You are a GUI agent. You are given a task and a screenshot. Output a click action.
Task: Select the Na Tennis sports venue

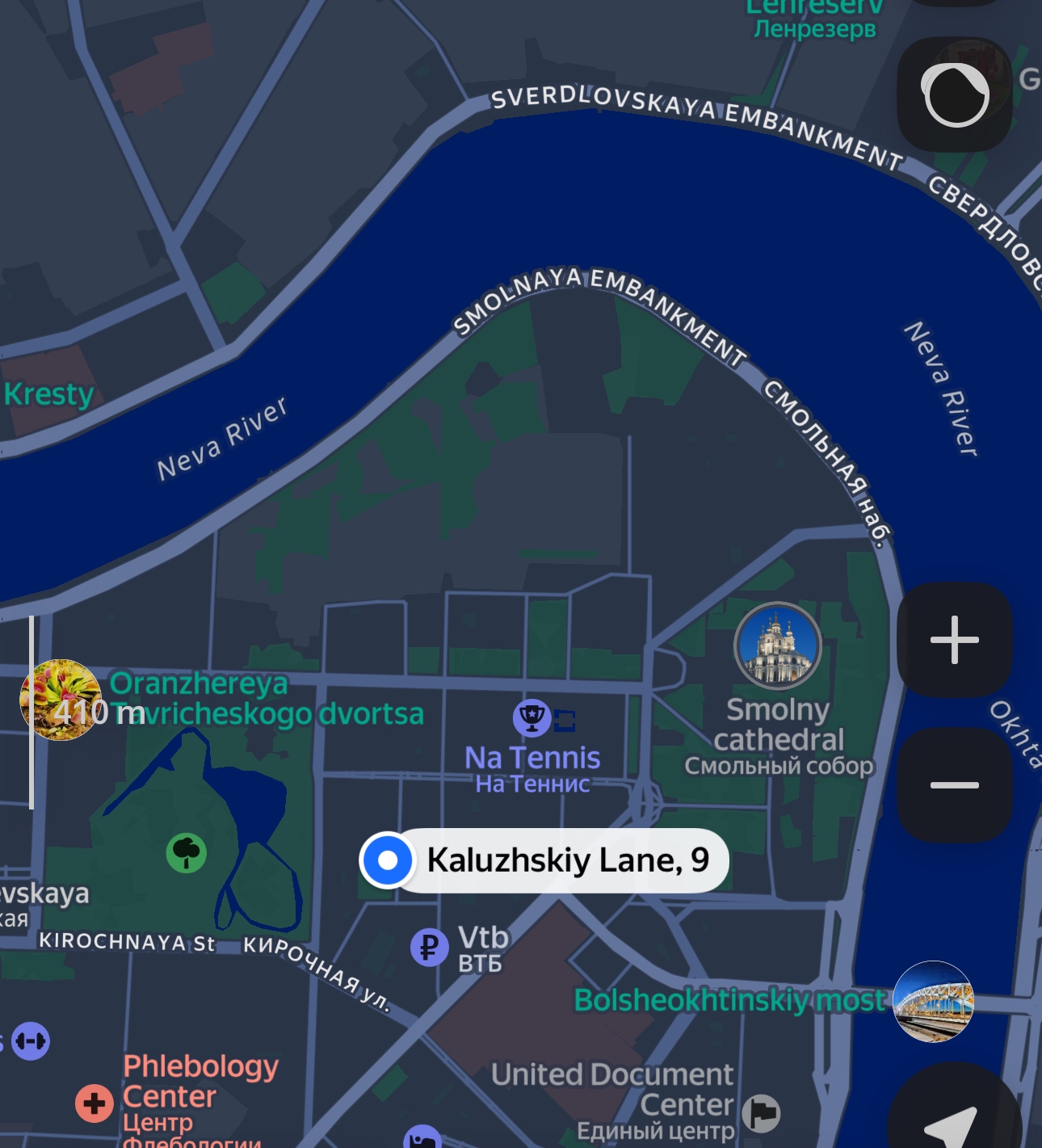tap(532, 717)
